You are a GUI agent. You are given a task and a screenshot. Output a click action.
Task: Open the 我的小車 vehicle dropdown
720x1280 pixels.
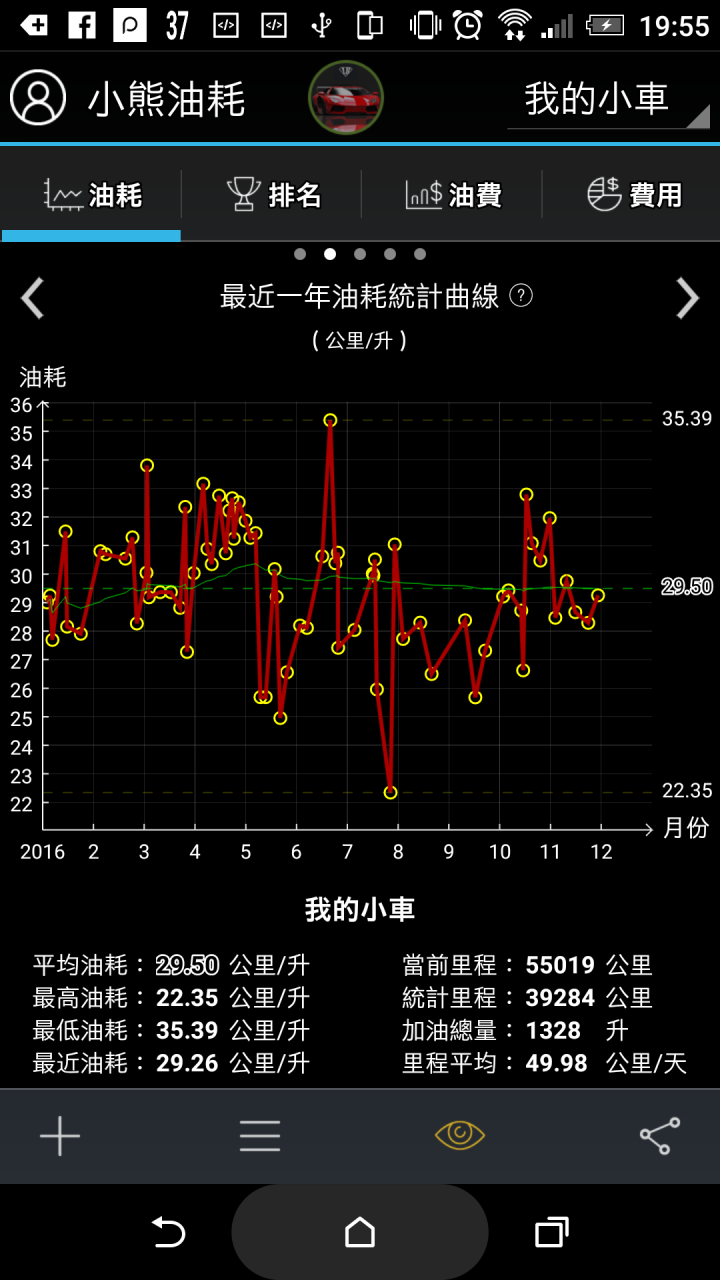click(607, 99)
